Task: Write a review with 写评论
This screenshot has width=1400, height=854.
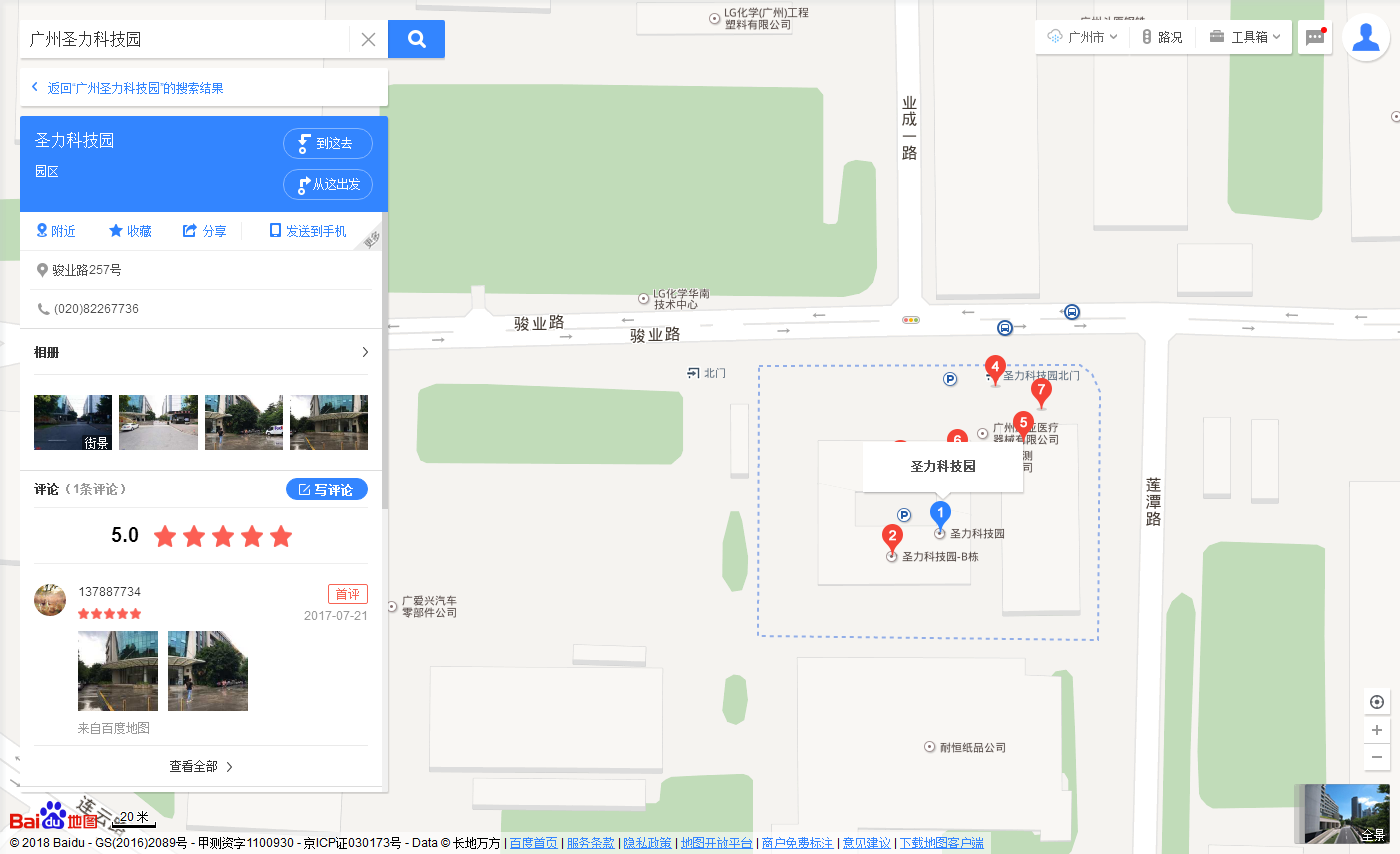Action: tap(326, 489)
